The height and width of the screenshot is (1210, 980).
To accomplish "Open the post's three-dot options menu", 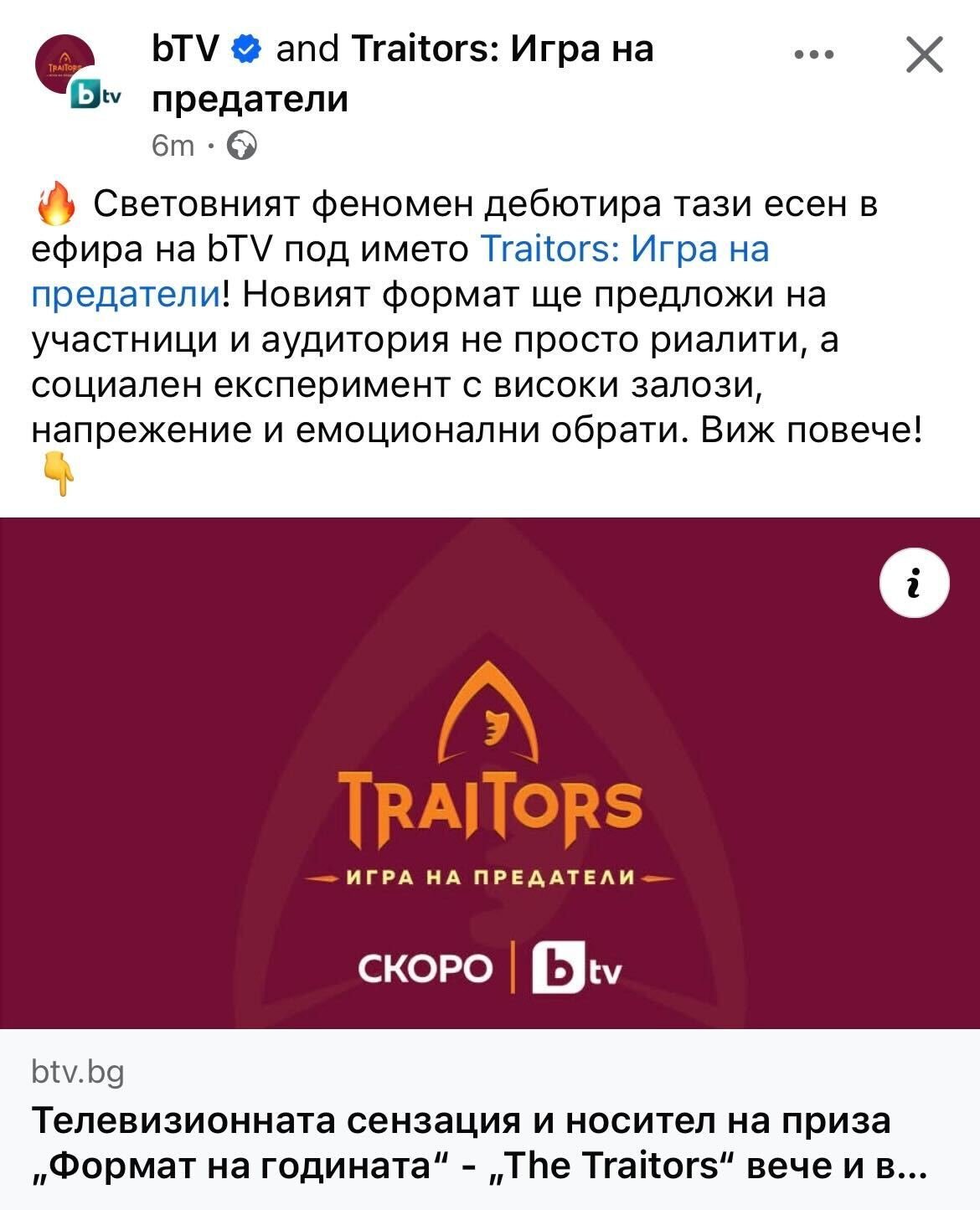I will (814, 55).
